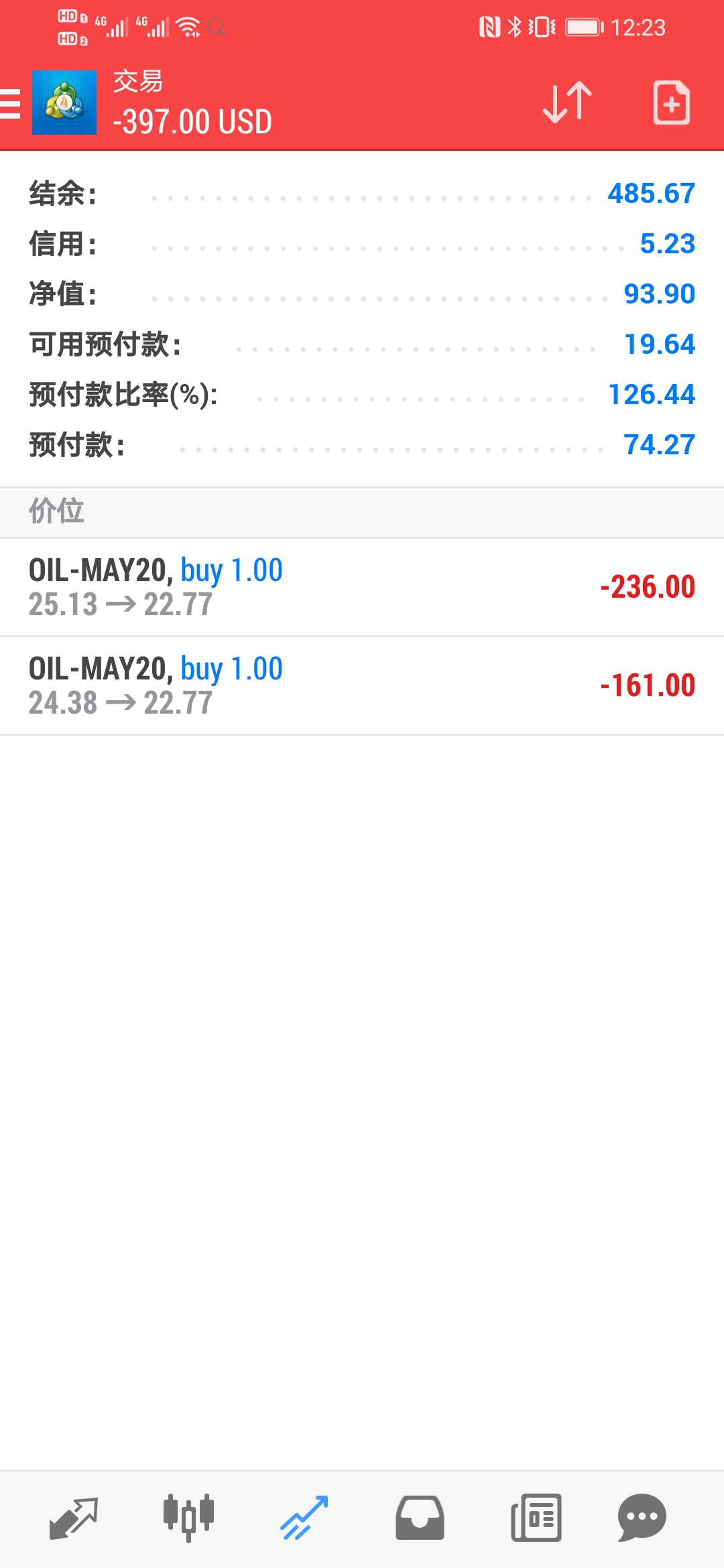
Task: Open the chat messages tab
Action: (642, 1518)
